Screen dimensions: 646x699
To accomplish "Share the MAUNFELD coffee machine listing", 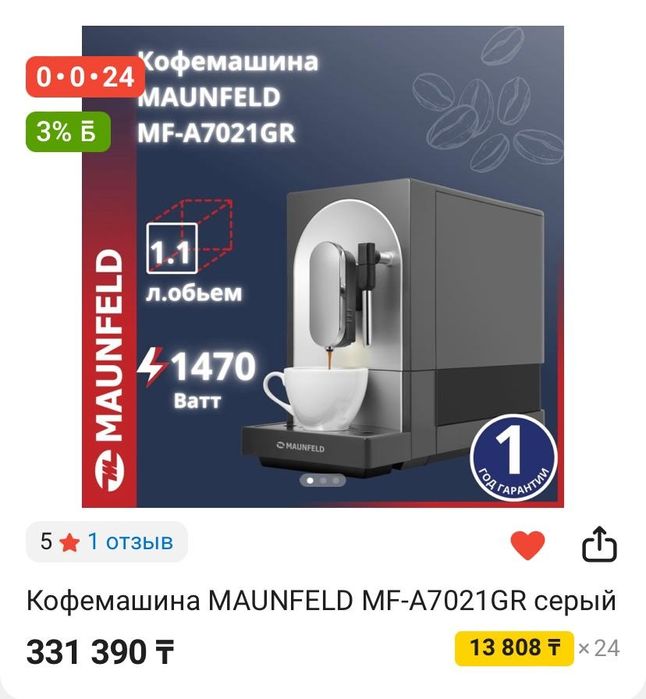I will point(599,545).
